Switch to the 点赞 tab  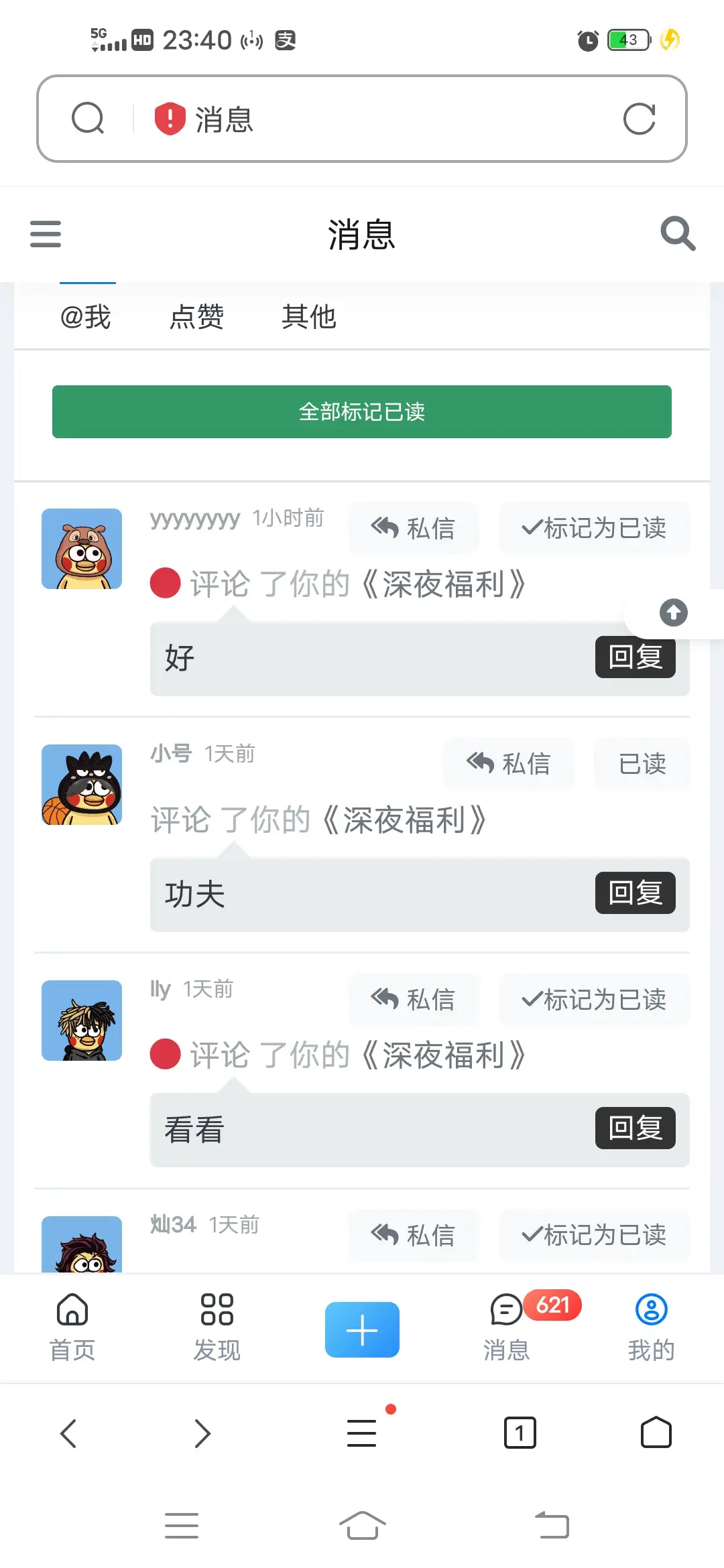coord(196,317)
